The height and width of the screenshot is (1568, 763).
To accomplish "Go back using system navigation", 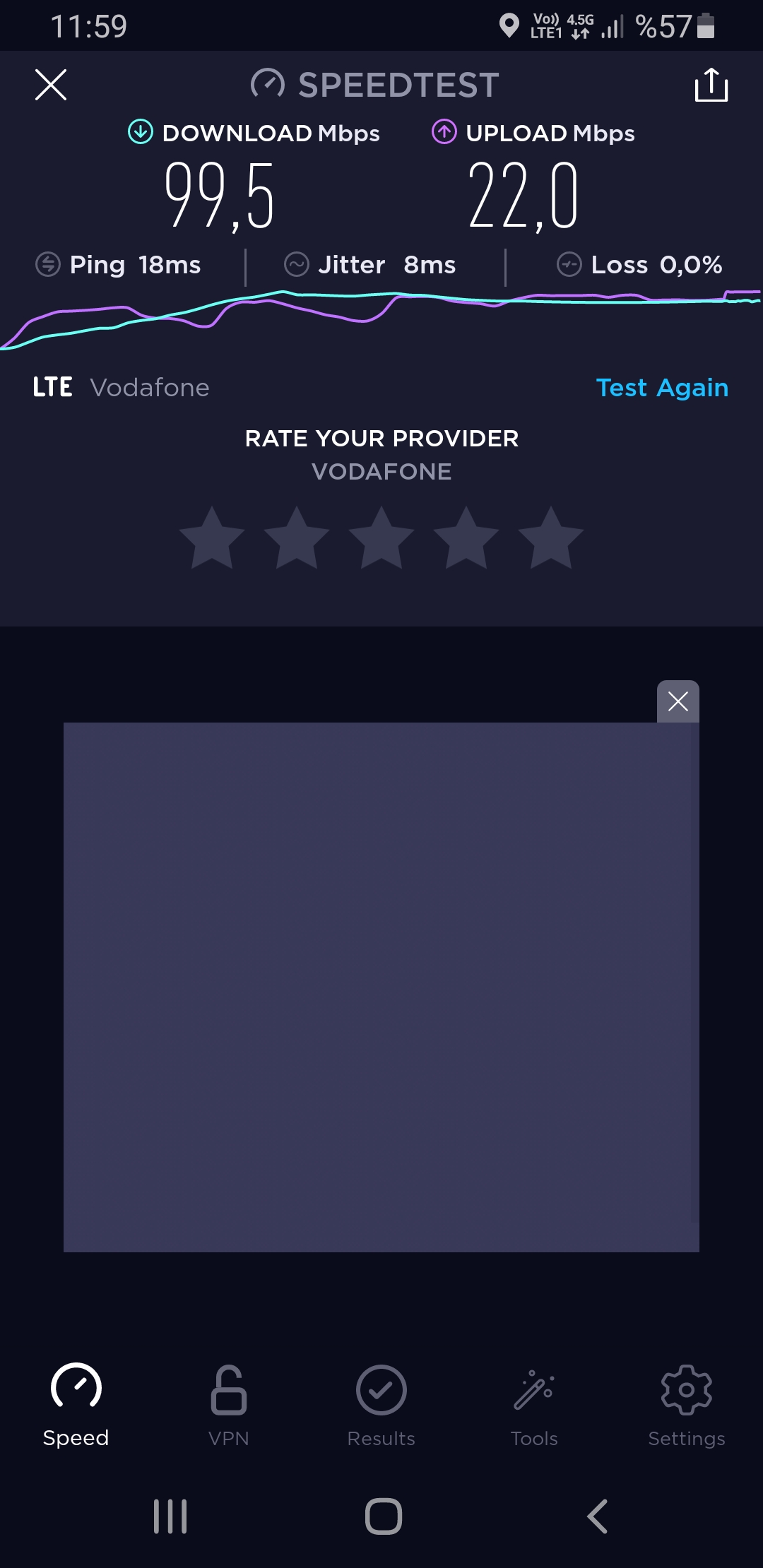I will [x=598, y=1516].
